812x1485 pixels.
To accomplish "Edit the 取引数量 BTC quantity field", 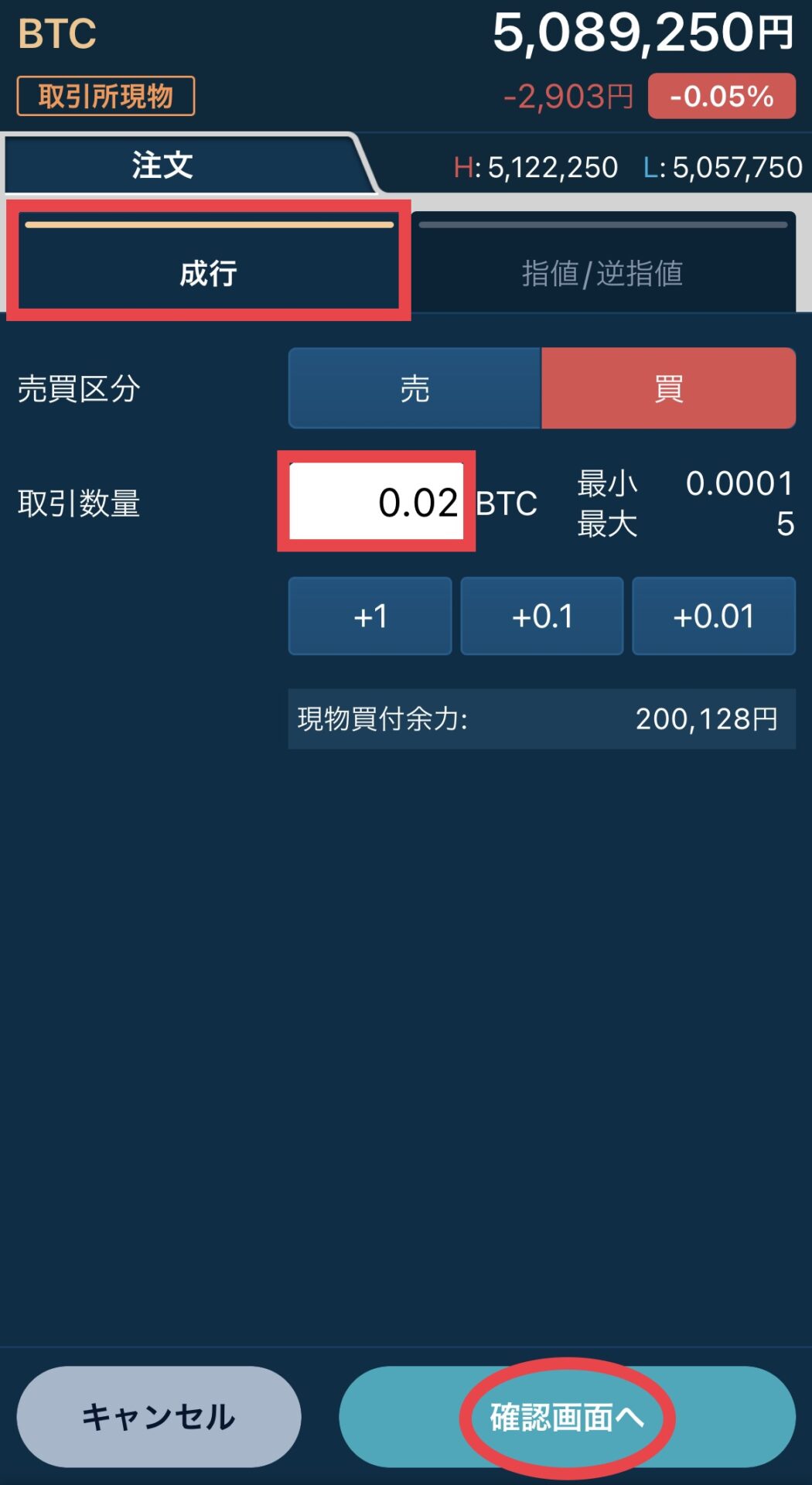I will (x=377, y=501).
